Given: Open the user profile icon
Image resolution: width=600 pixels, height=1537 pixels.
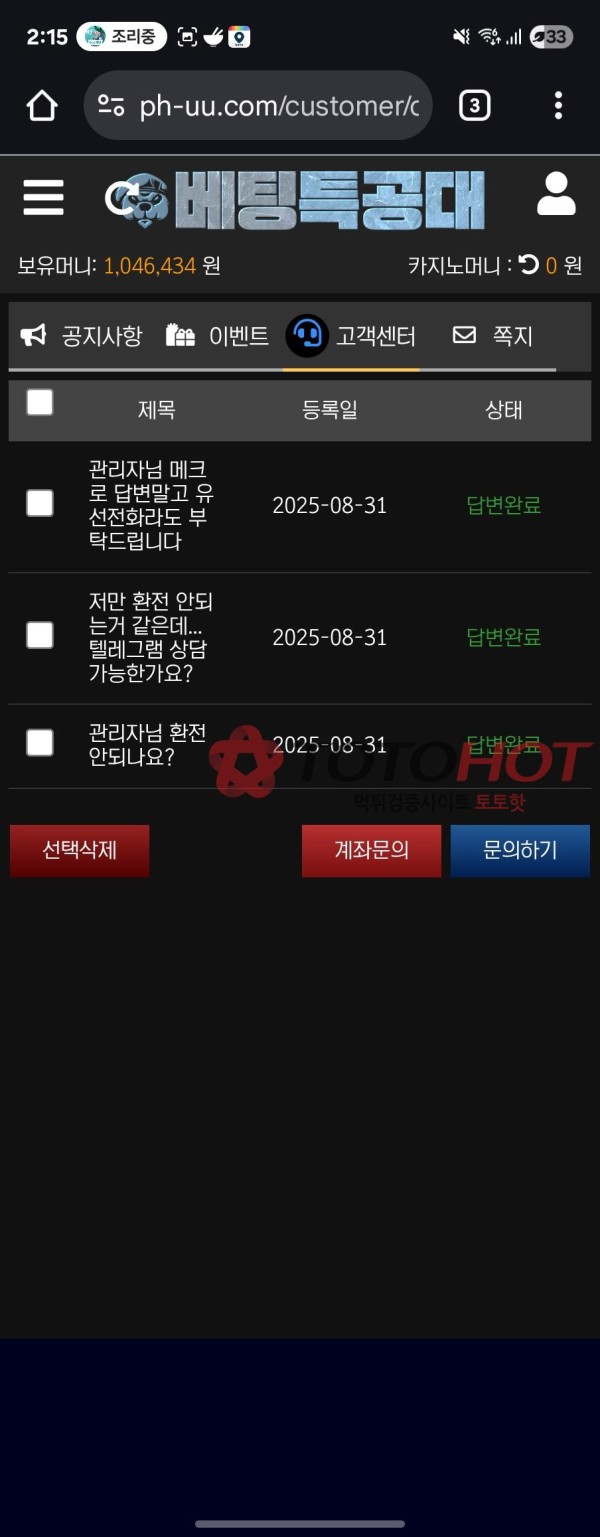Looking at the screenshot, I should pos(556,195).
